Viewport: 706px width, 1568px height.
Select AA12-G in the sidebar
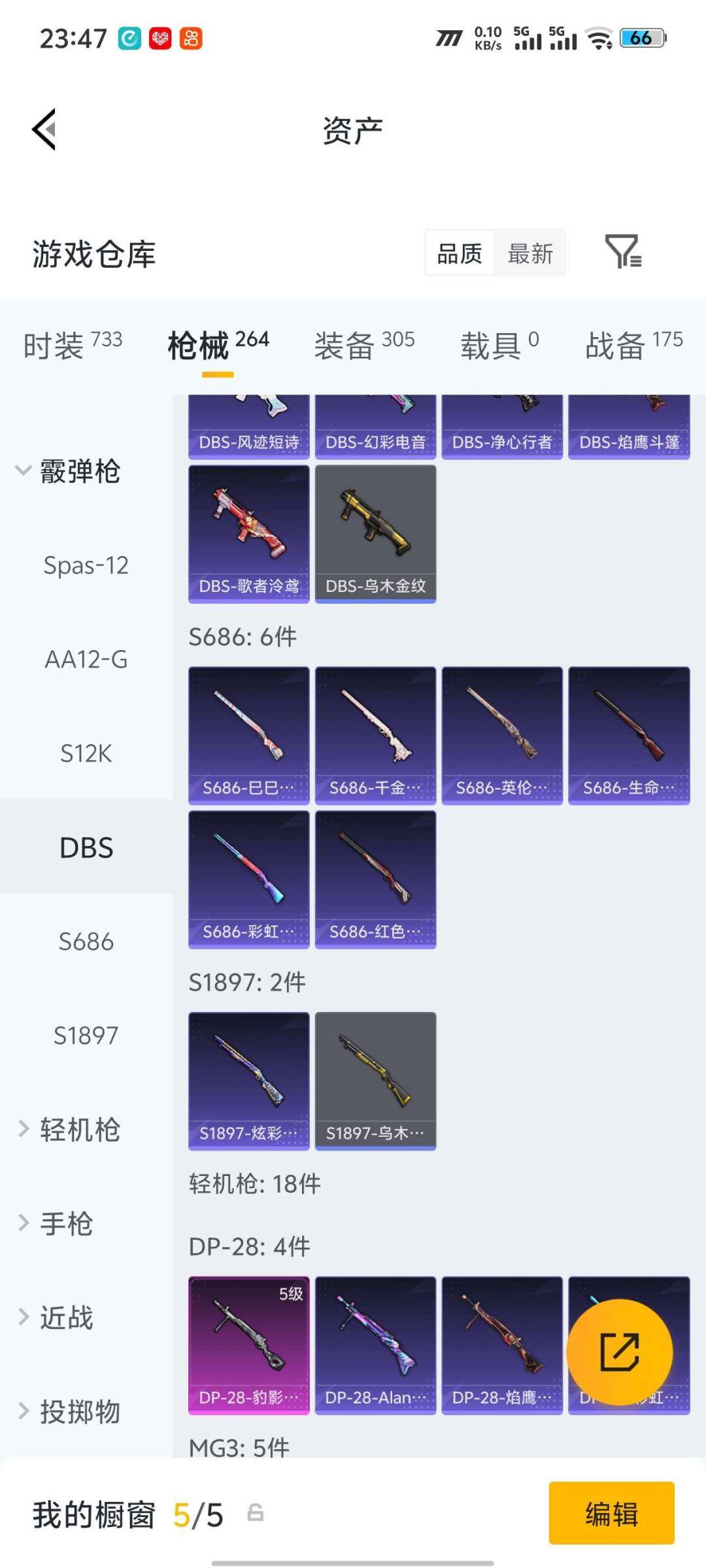(x=86, y=659)
